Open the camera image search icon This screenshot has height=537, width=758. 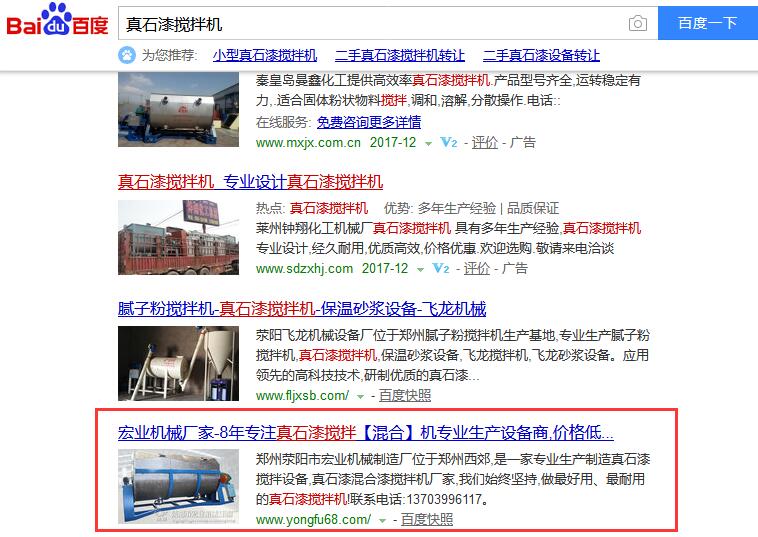tap(637, 23)
